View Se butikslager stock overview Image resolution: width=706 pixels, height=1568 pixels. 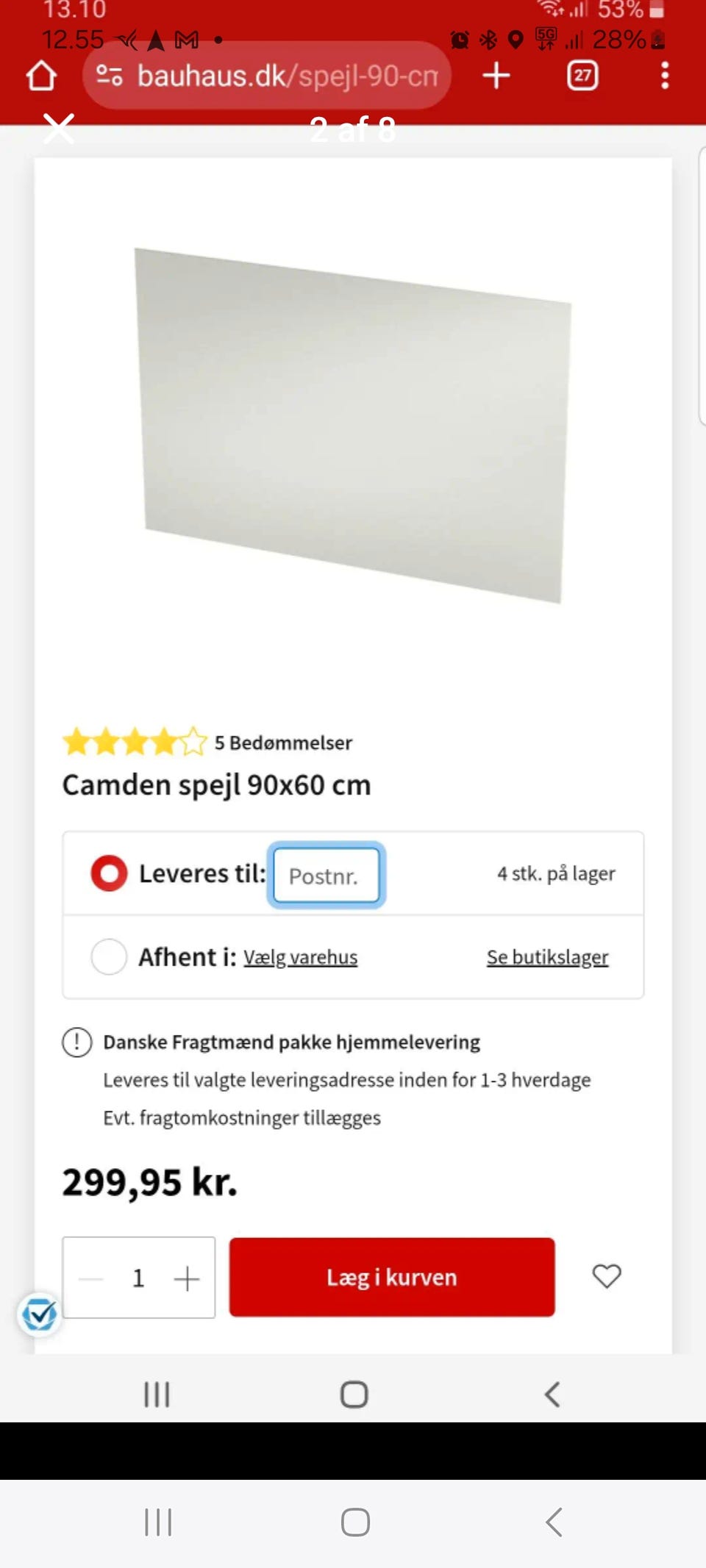pos(547,957)
